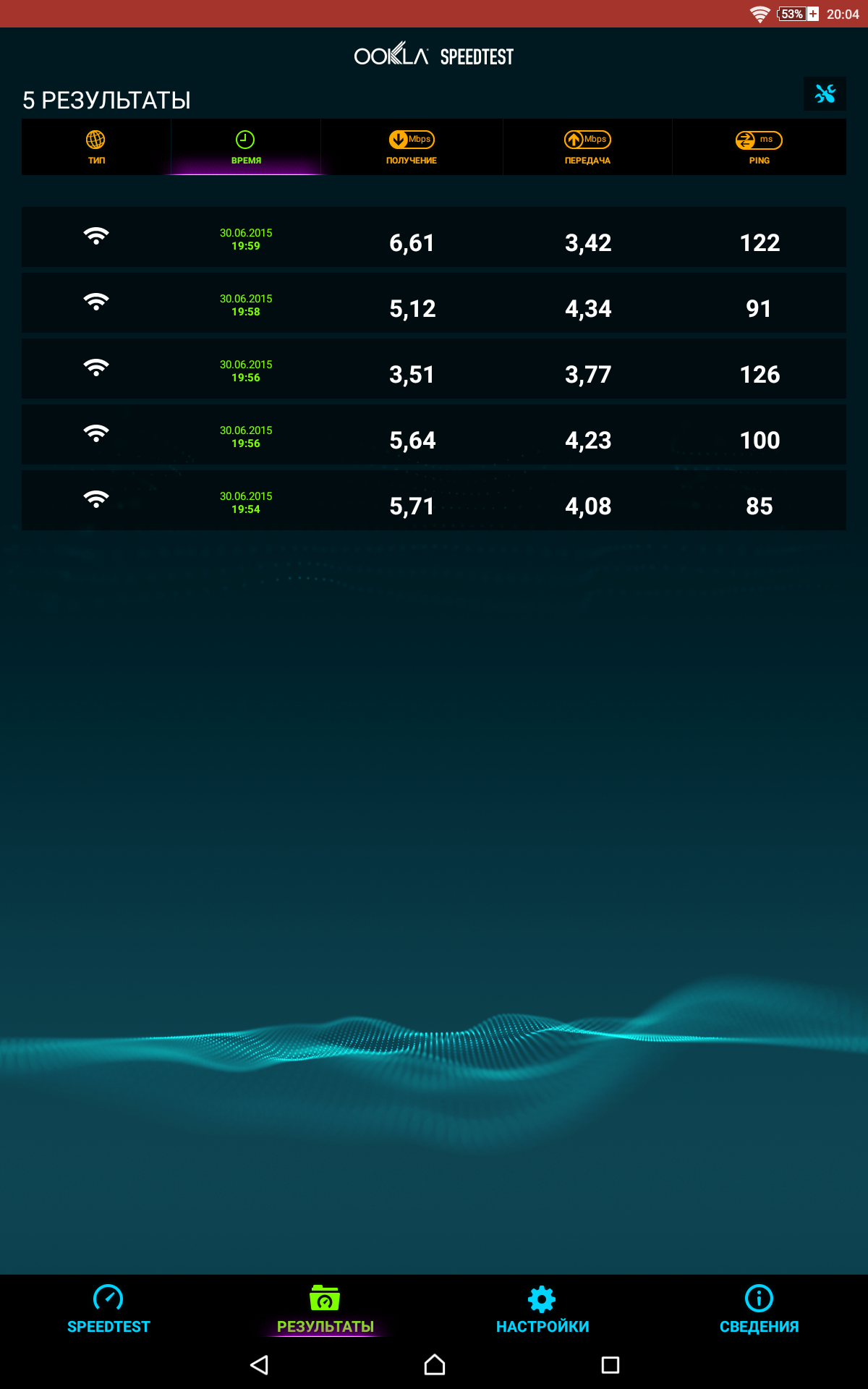Go to the НАСТРОЙКИ tab

[x=542, y=1309]
